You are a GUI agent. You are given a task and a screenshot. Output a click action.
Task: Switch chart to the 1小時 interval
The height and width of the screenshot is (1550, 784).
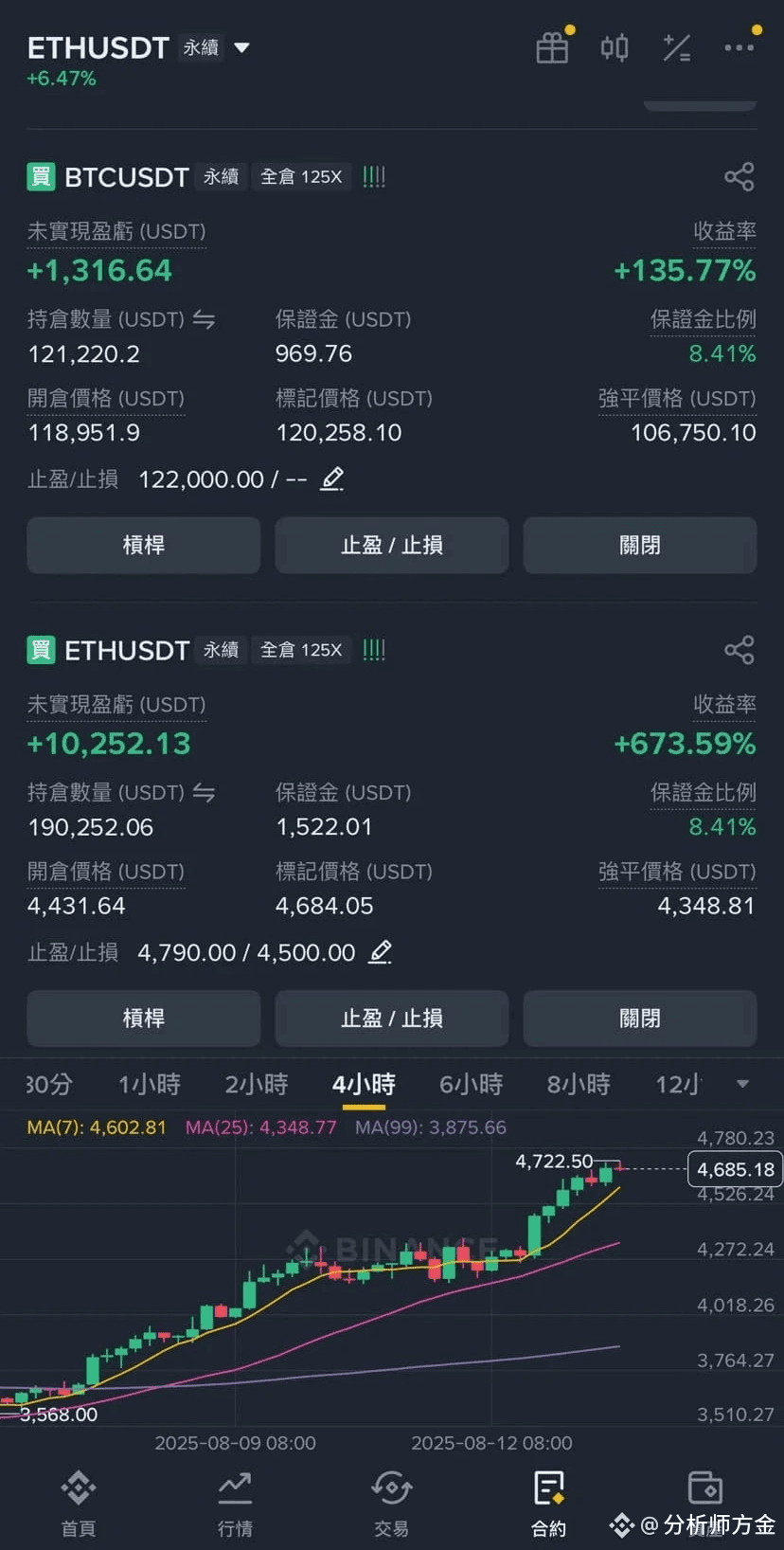click(x=150, y=1084)
